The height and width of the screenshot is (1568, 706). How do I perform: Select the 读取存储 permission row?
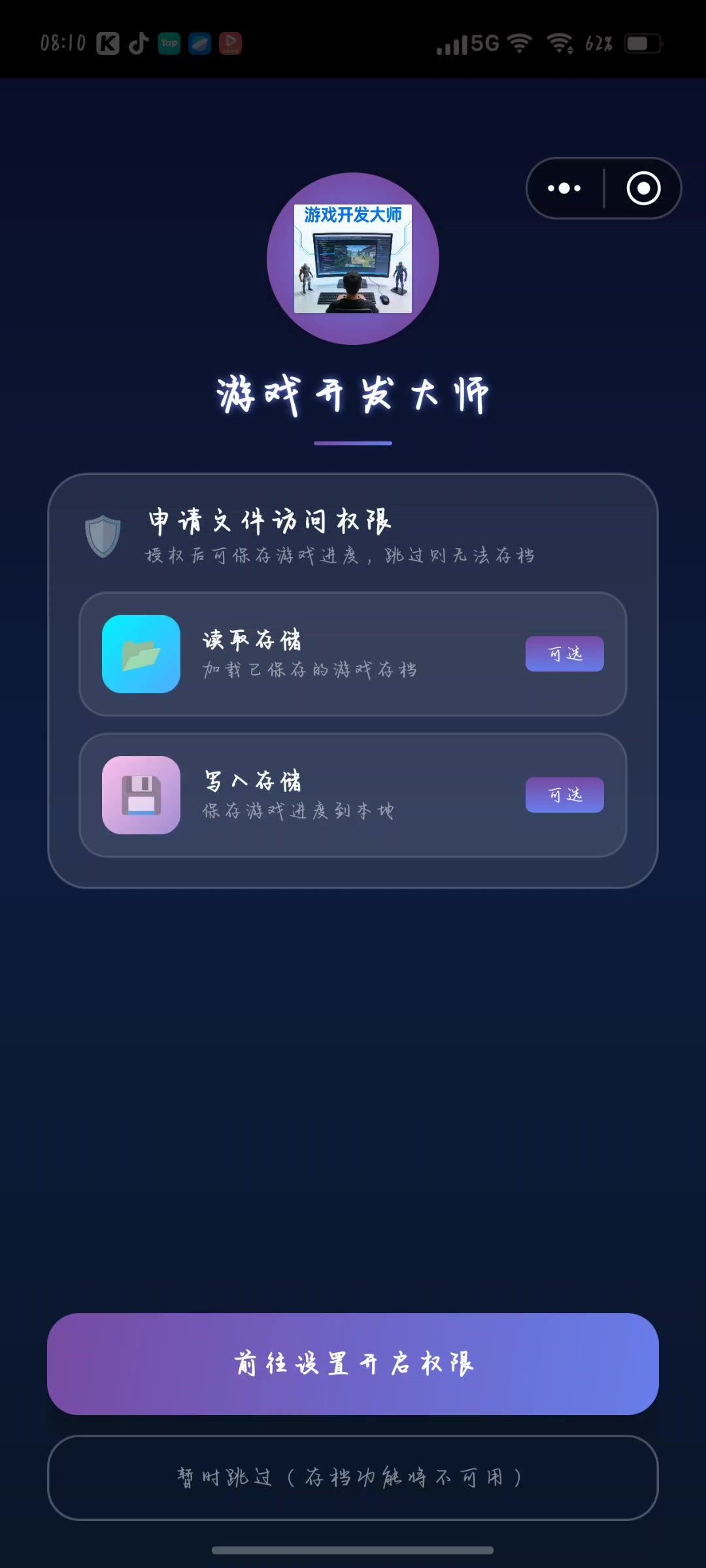click(353, 654)
